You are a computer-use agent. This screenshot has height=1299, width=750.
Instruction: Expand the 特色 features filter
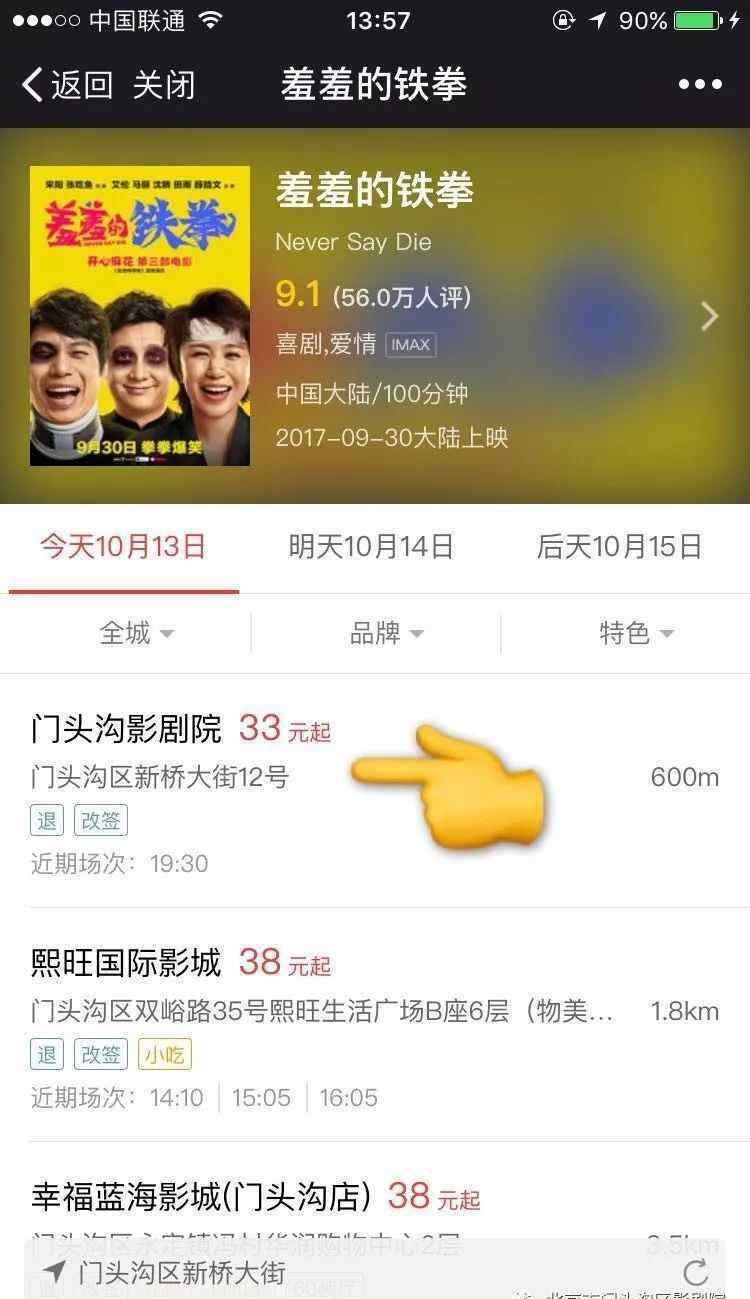point(637,633)
